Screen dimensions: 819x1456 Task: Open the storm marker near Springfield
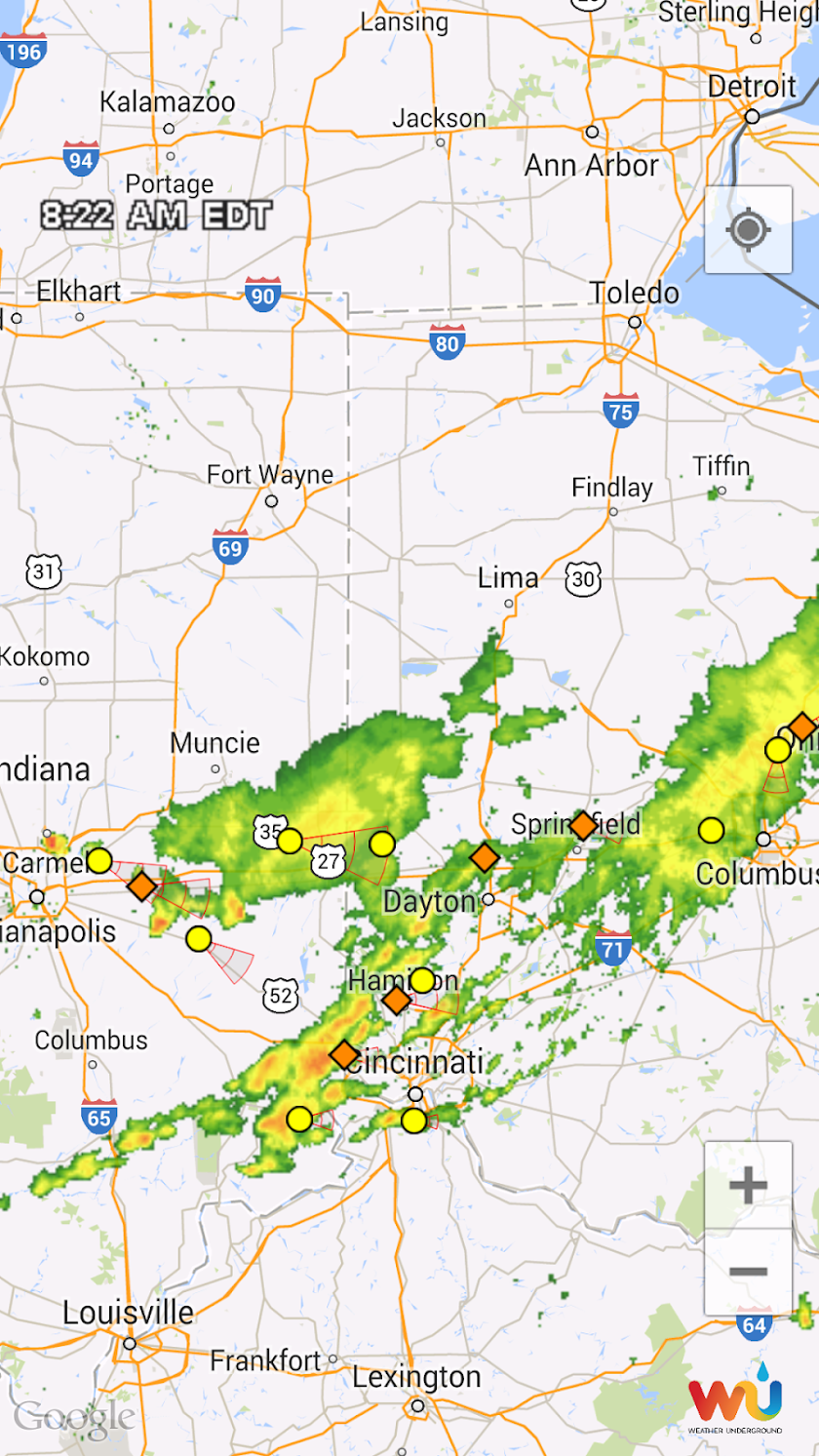583,825
